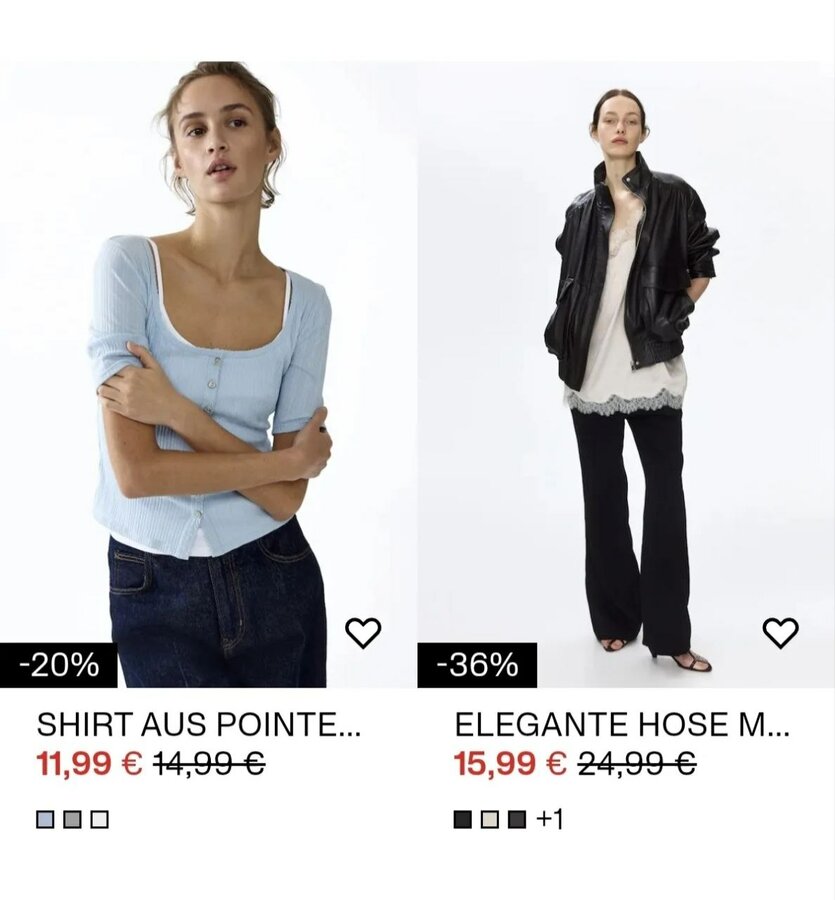Screen dimensions: 835x900
Task: Save the Elegante Hose to your wishlist
Action: coord(780,632)
